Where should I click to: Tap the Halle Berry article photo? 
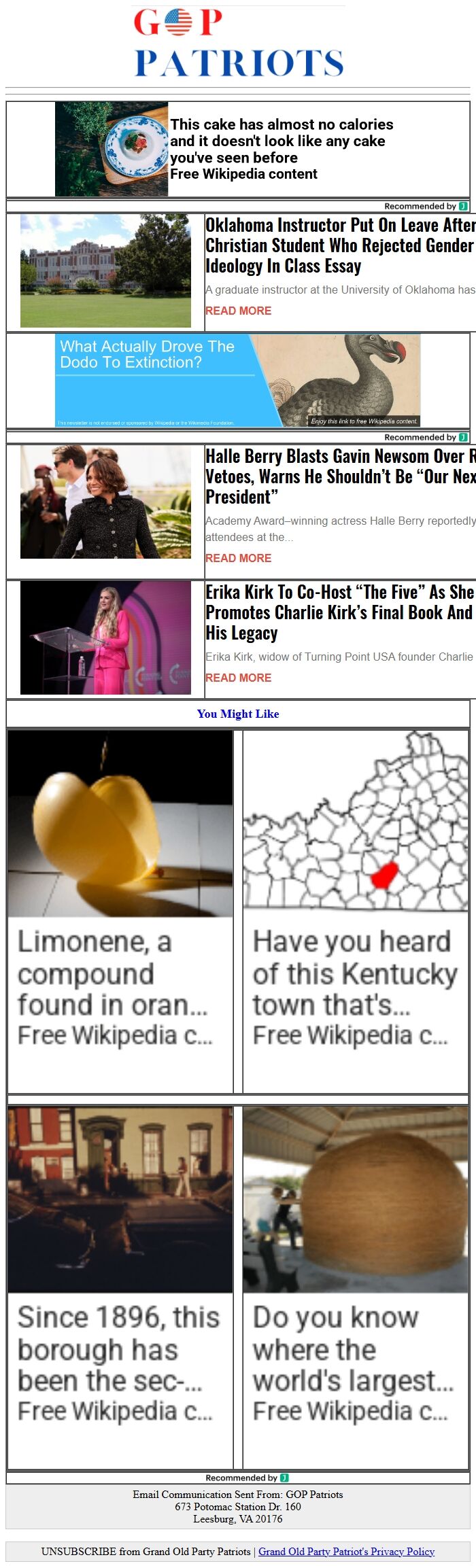tap(105, 502)
